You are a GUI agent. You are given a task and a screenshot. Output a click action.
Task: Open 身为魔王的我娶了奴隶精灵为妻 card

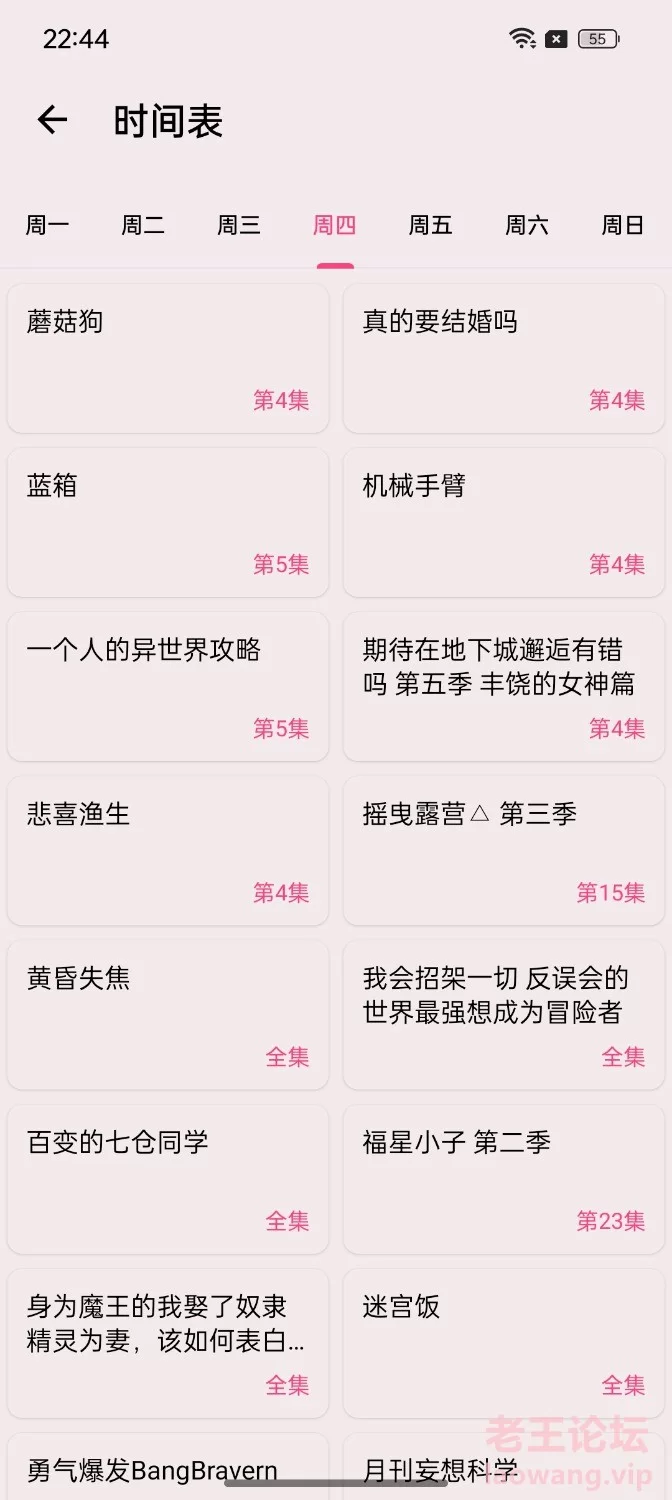168,1343
